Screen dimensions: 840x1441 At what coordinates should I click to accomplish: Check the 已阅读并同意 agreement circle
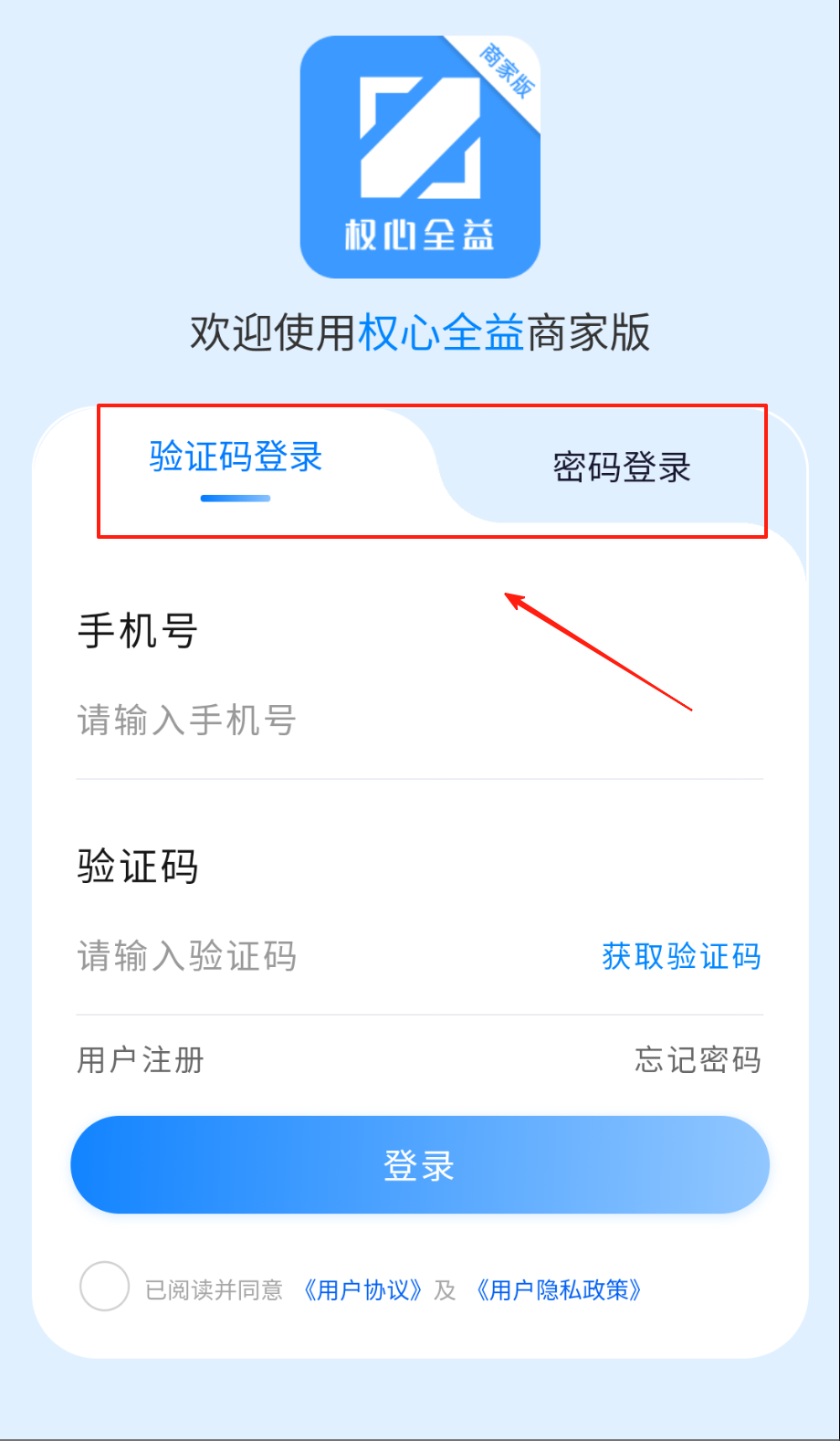point(104,1287)
